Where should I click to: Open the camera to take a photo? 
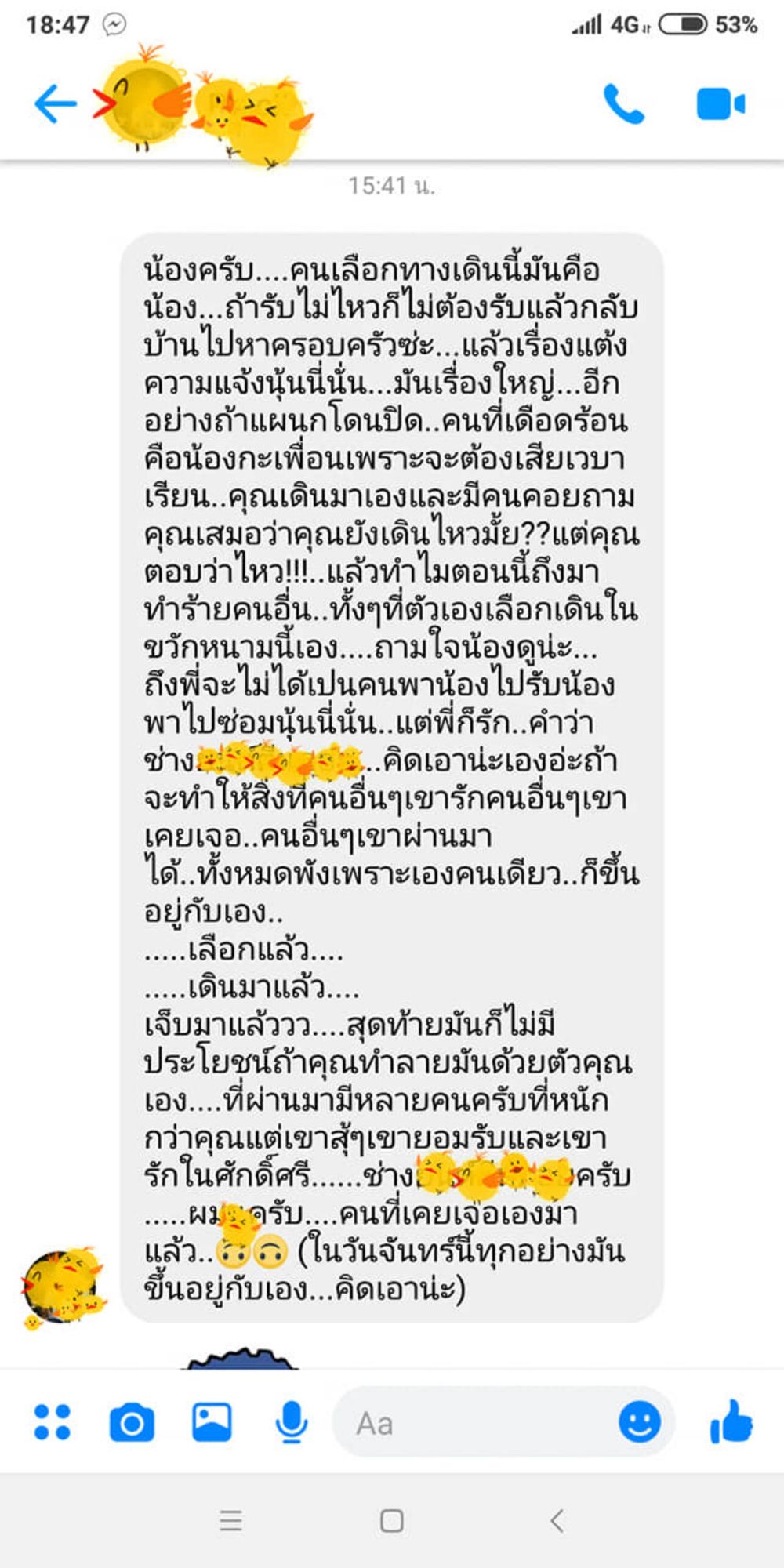[x=132, y=1422]
